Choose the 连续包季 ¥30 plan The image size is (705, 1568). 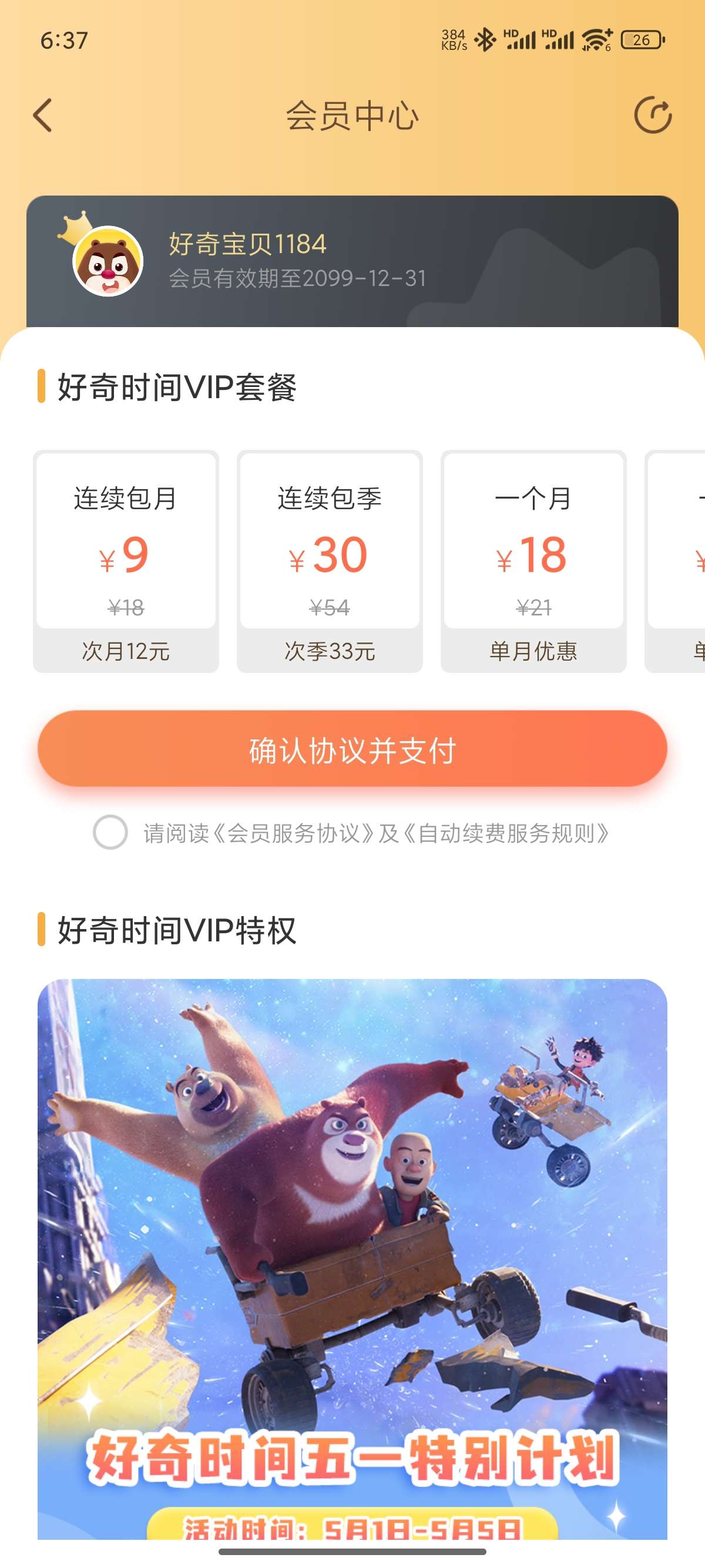click(330, 561)
